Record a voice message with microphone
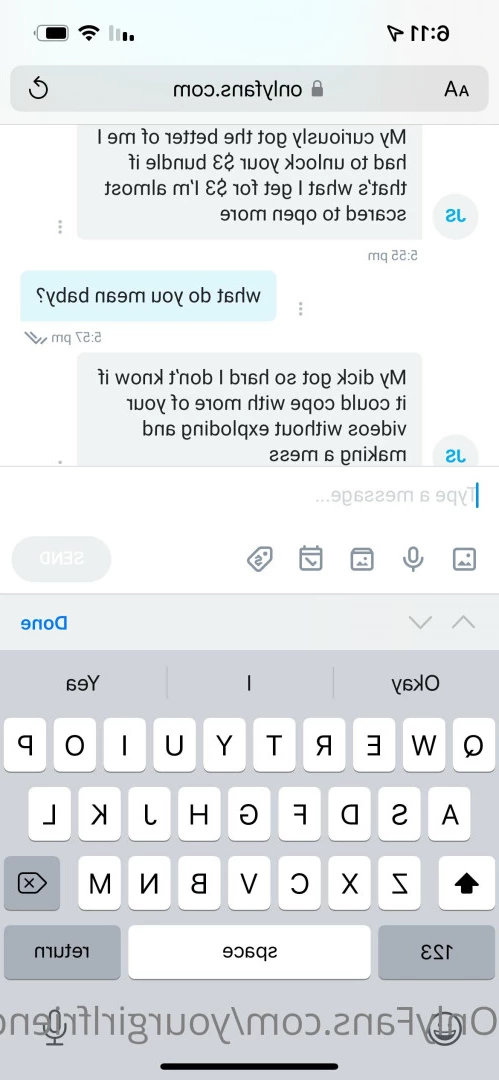The image size is (499, 1080). [x=413, y=559]
